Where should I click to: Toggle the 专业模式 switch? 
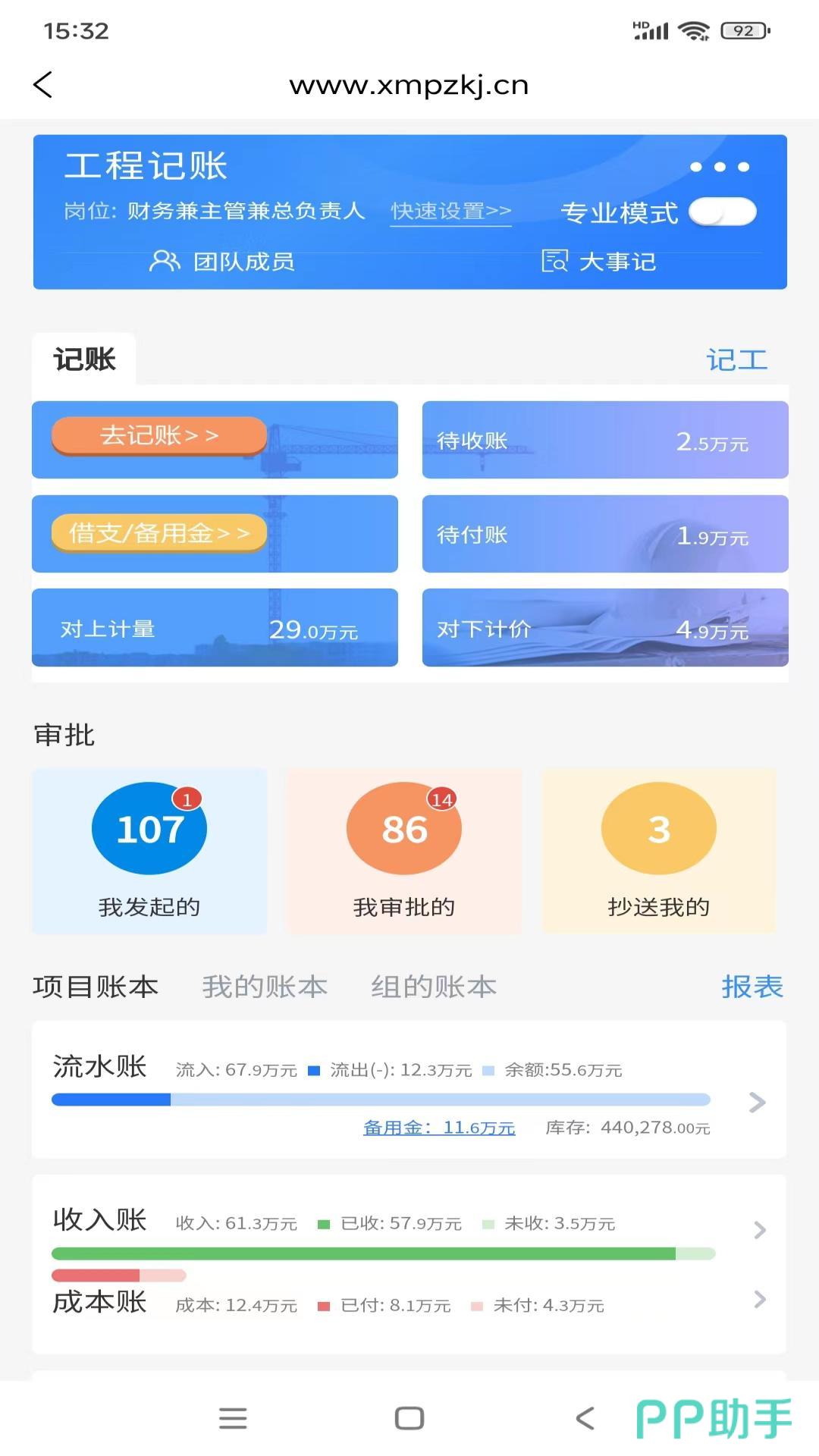coord(722,212)
